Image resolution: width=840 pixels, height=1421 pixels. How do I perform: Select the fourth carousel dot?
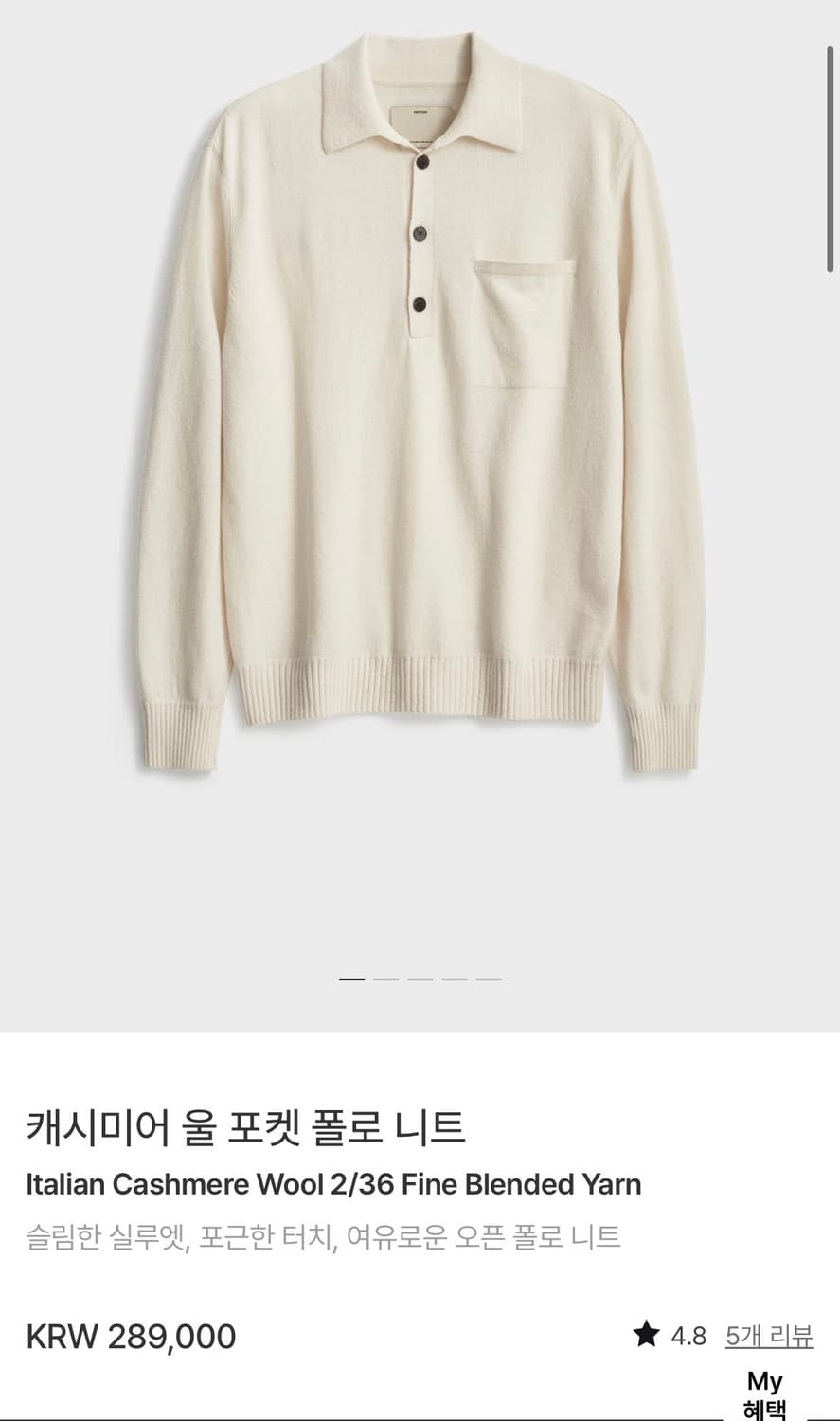[x=455, y=979]
